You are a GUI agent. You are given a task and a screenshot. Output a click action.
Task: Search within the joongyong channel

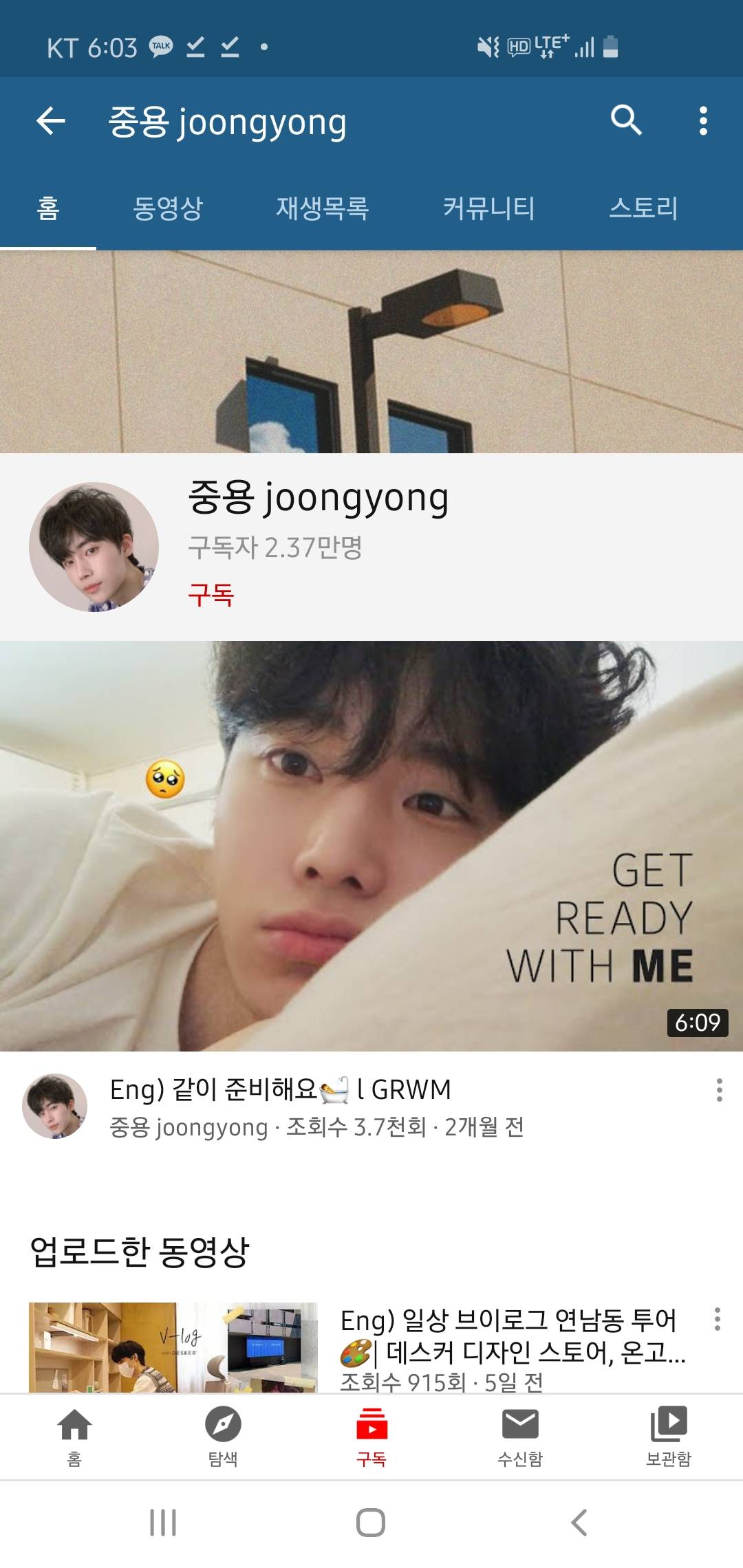(626, 121)
